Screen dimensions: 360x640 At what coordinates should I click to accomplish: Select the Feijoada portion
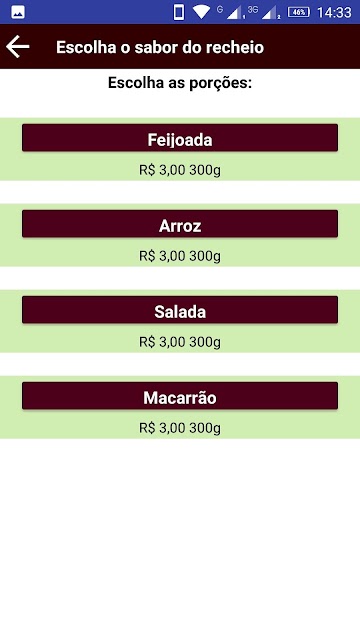(180, 138)
